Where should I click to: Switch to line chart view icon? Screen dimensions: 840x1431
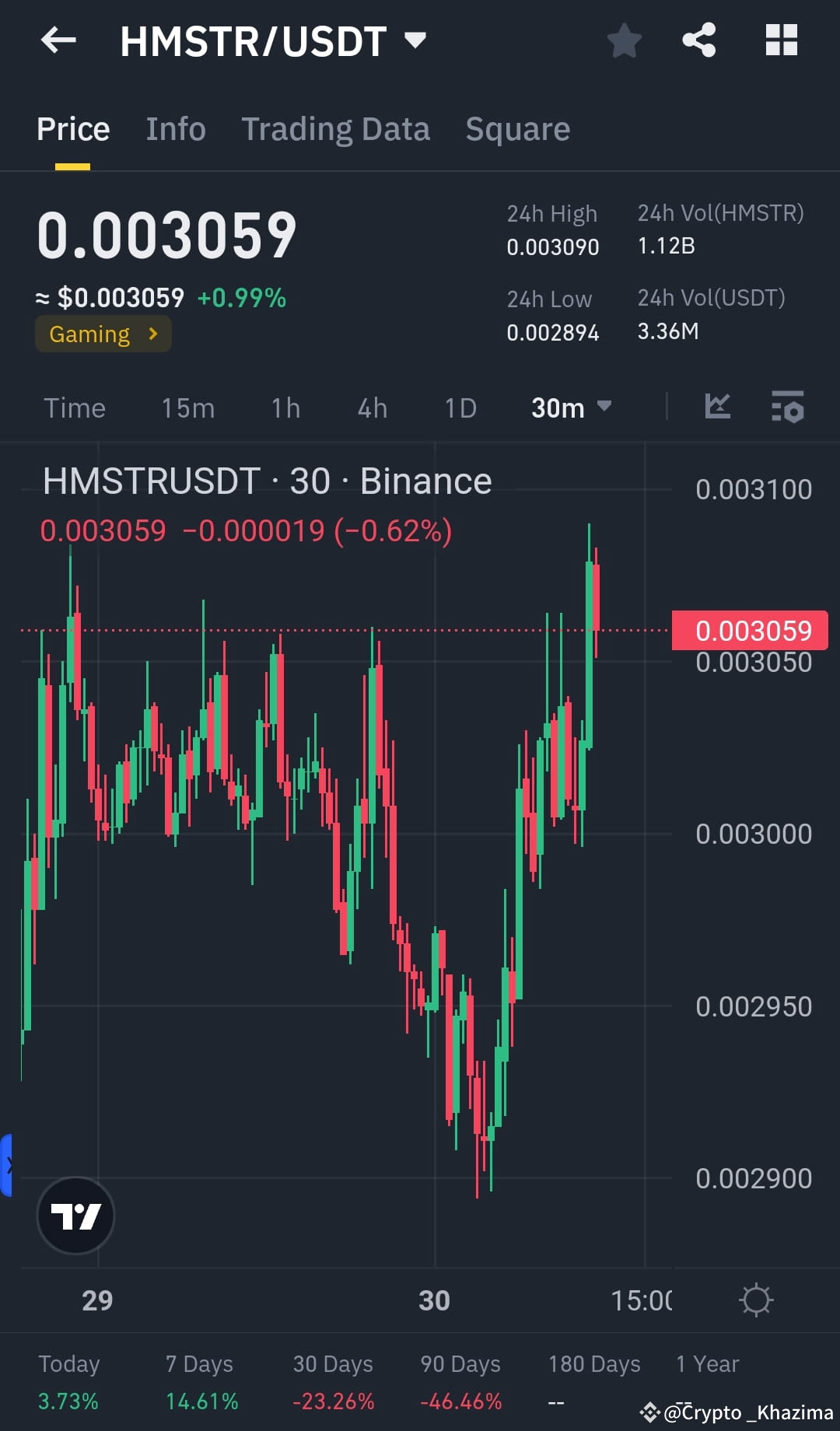point(717,407)
